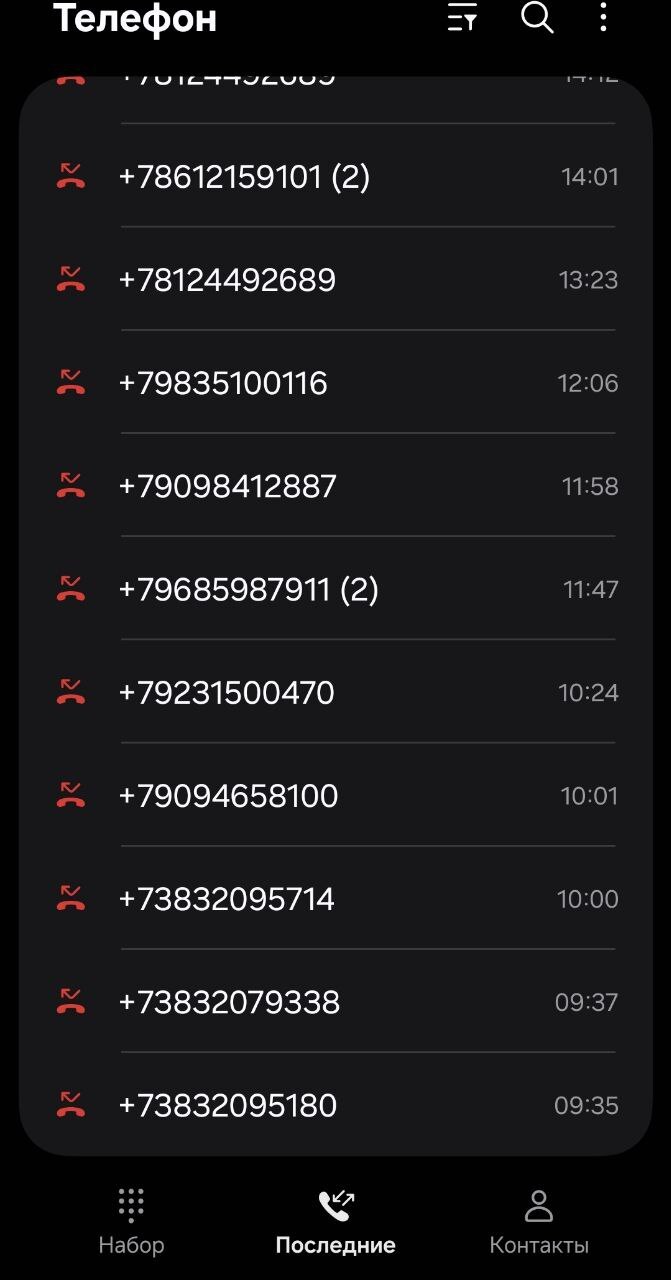Expand call entry +79685987911
671x1280 pixels.
[x=335, y=589]
